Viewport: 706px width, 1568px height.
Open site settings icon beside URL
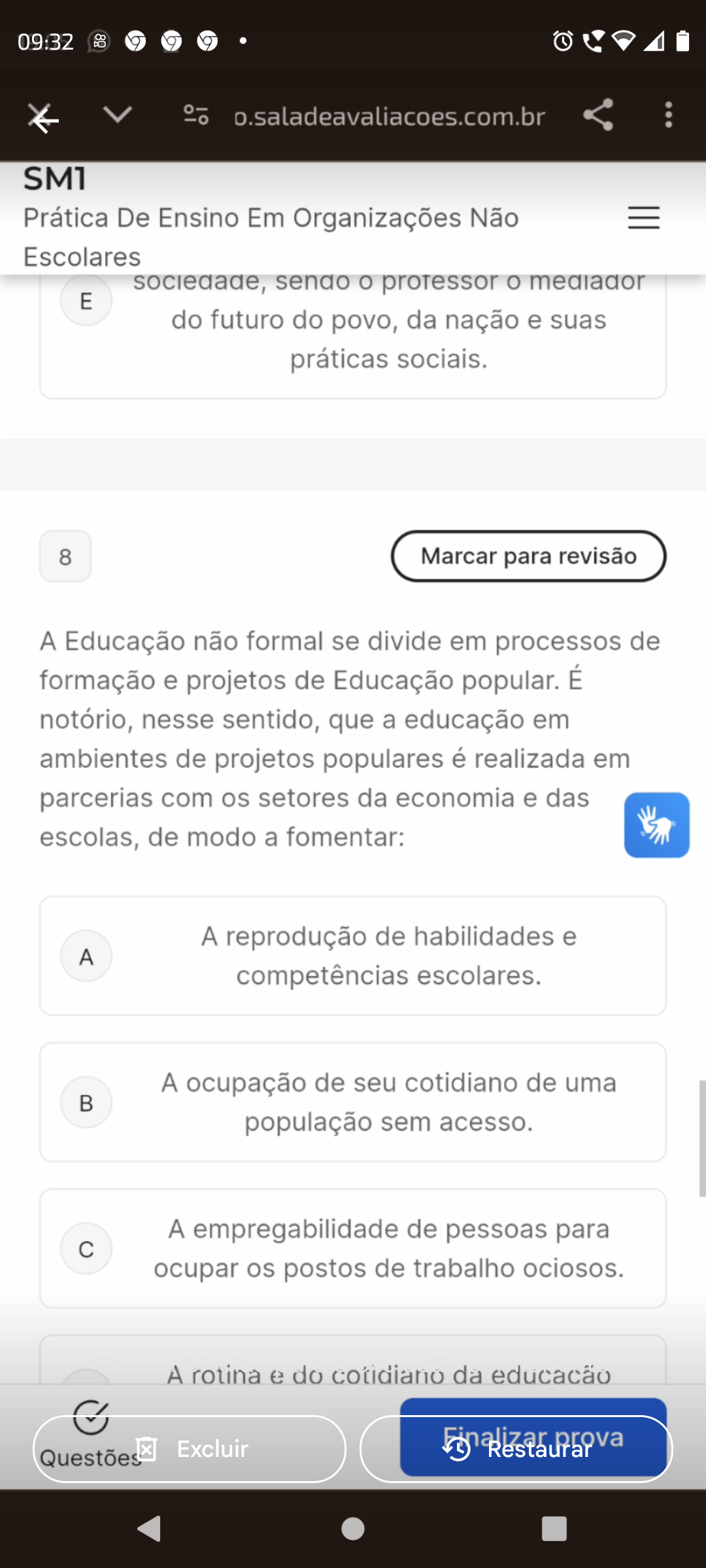195,116
